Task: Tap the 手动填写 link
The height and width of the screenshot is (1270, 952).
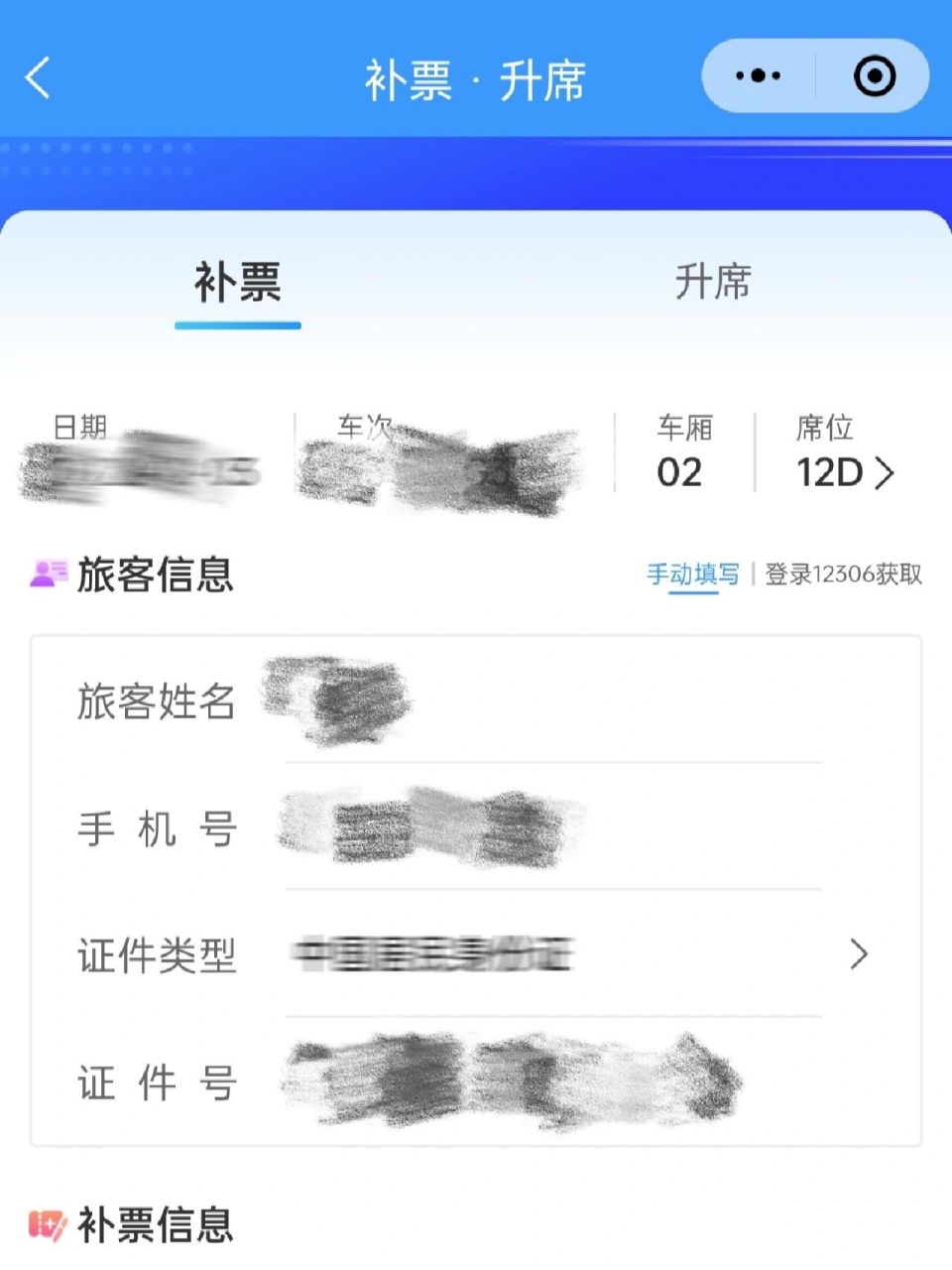Action: 691,573
